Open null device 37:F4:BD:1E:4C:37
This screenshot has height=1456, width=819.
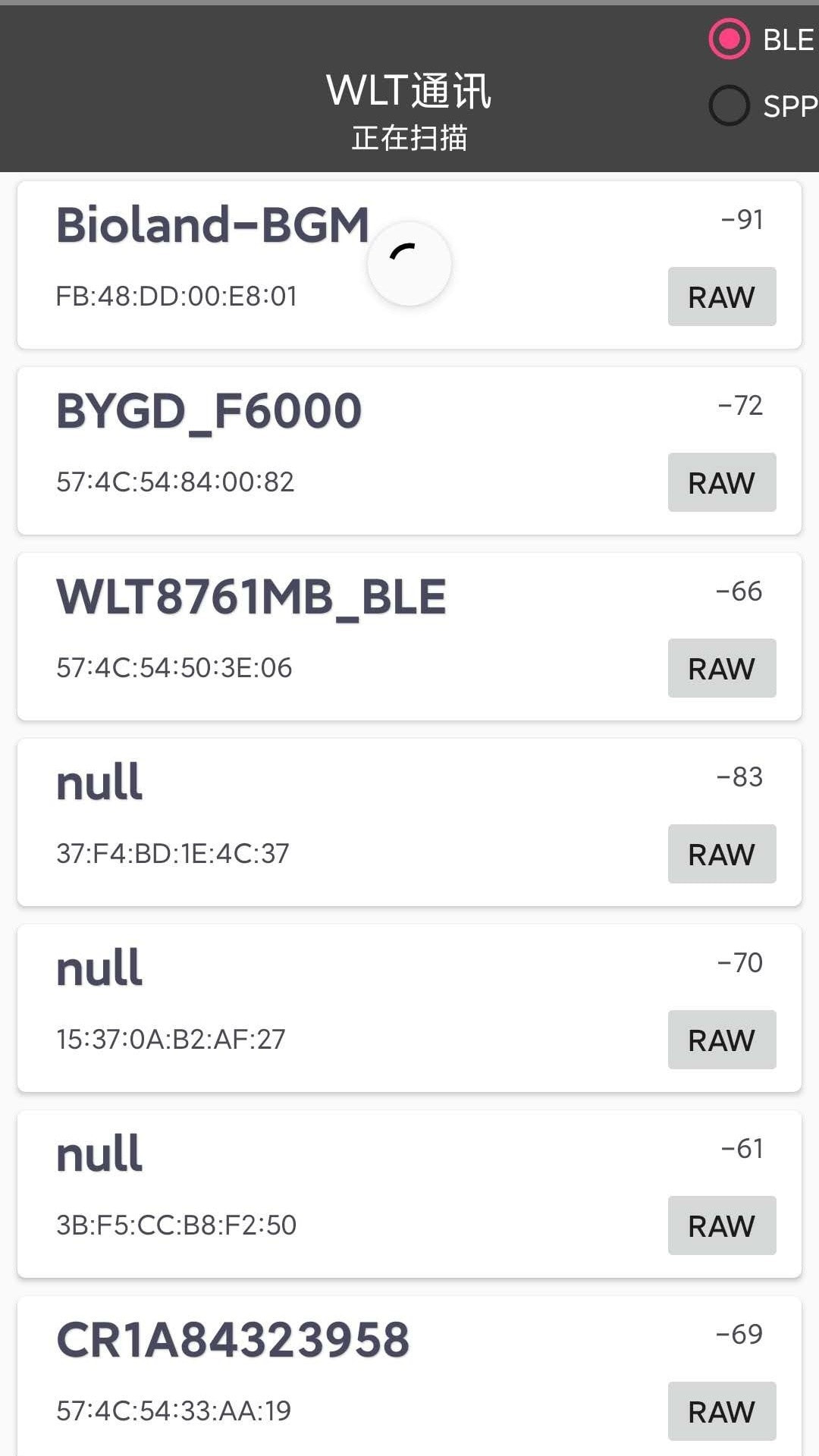(x=409, y=823)
